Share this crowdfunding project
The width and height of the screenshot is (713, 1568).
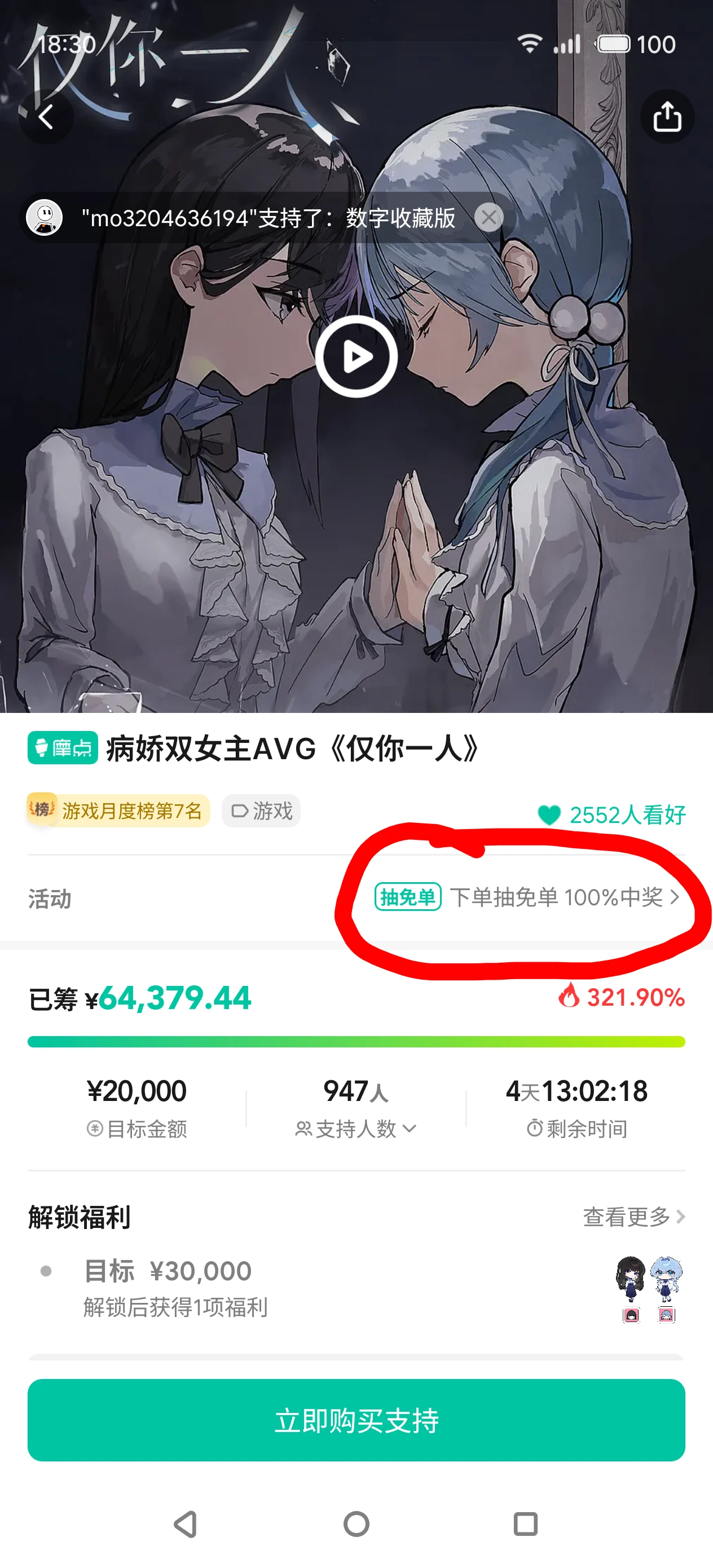click(x=667, y=116)
